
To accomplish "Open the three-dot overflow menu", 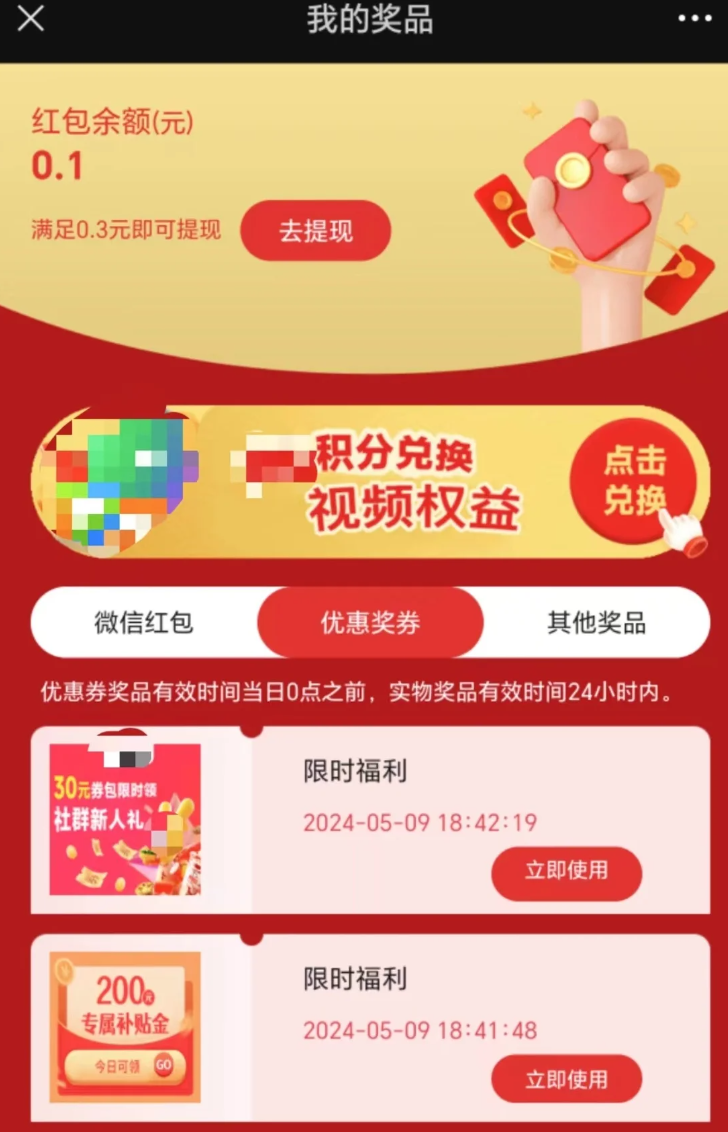I will [x=697, y=19].
